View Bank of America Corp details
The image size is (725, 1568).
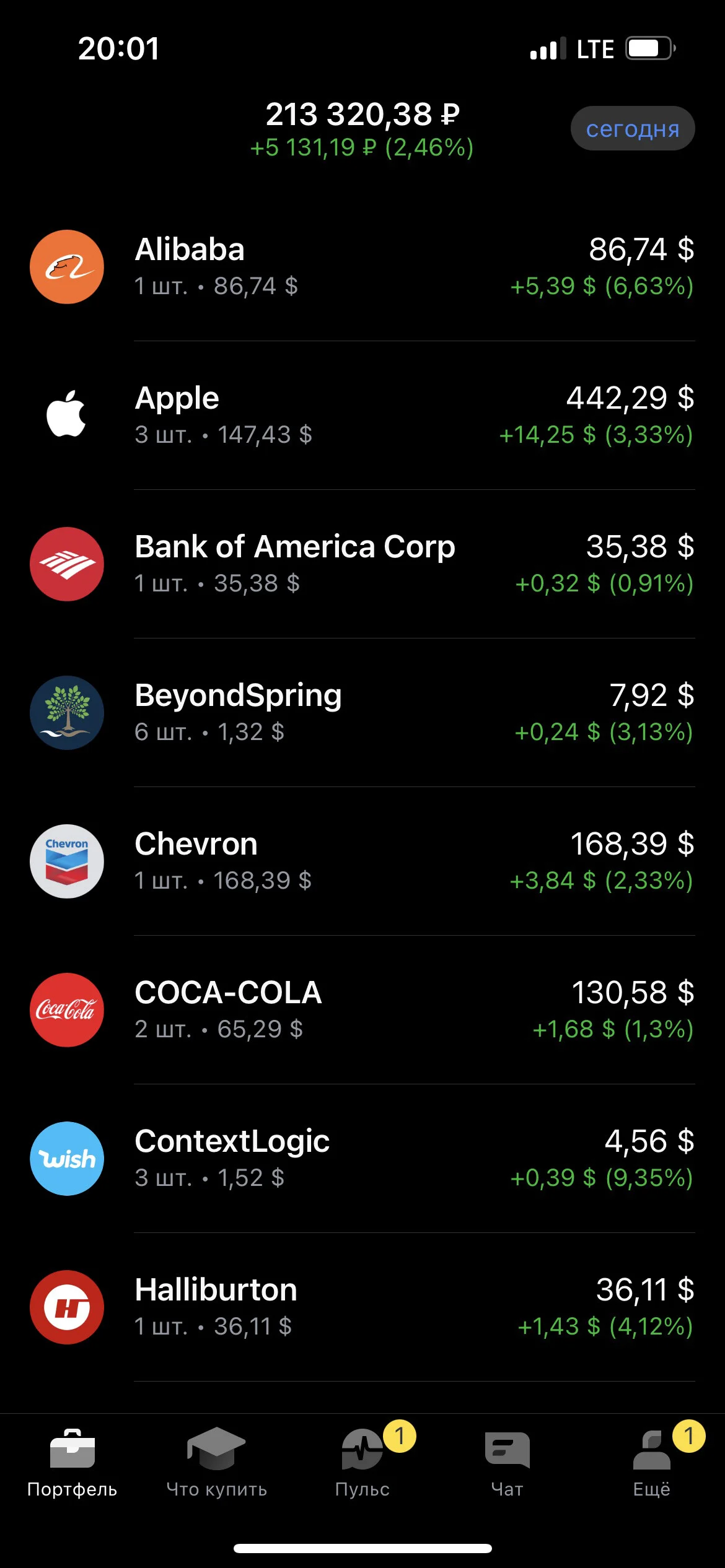pos(362,564)
